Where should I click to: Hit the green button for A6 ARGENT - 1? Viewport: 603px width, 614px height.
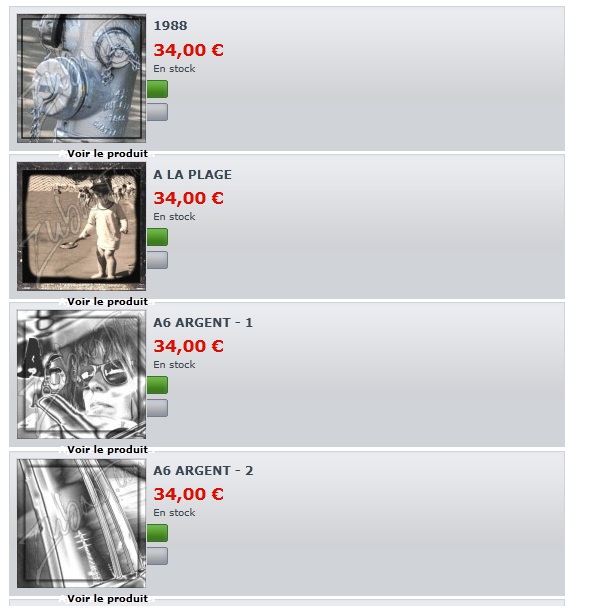[157, 385]
